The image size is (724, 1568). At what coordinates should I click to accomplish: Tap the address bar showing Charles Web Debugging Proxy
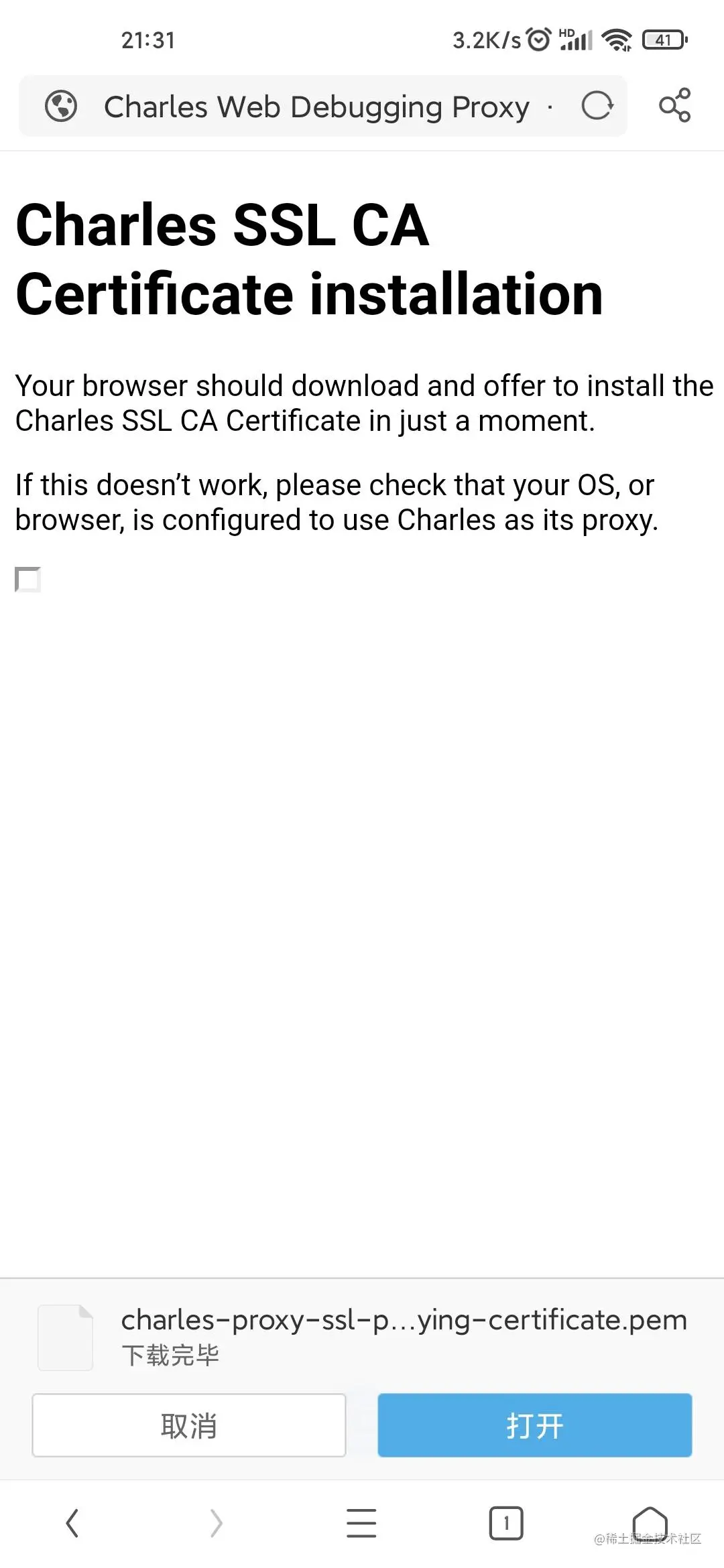pyautogui.click(x=316, y=107)
